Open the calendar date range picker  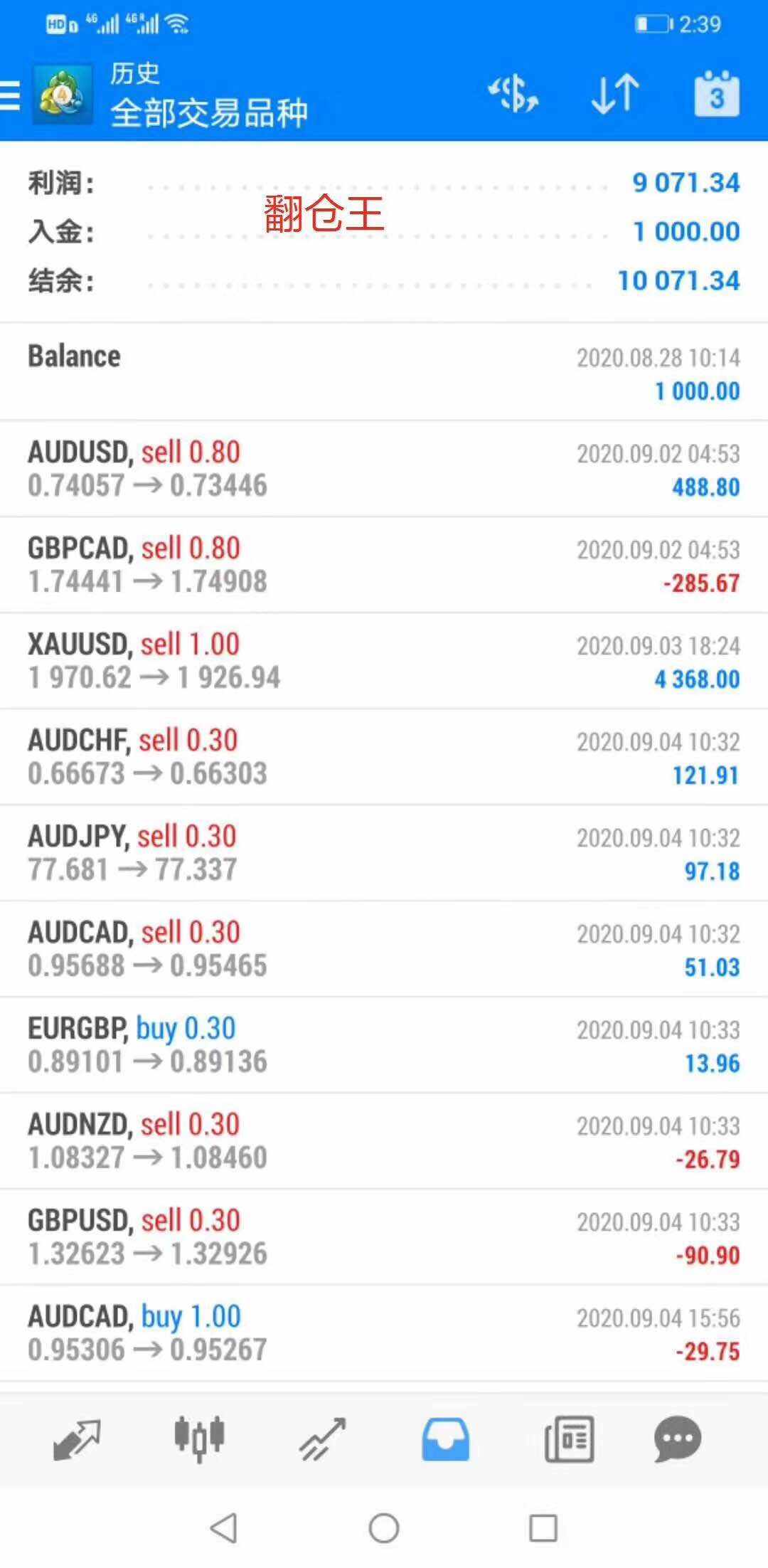pyautogui.click(x=717, y=94)
